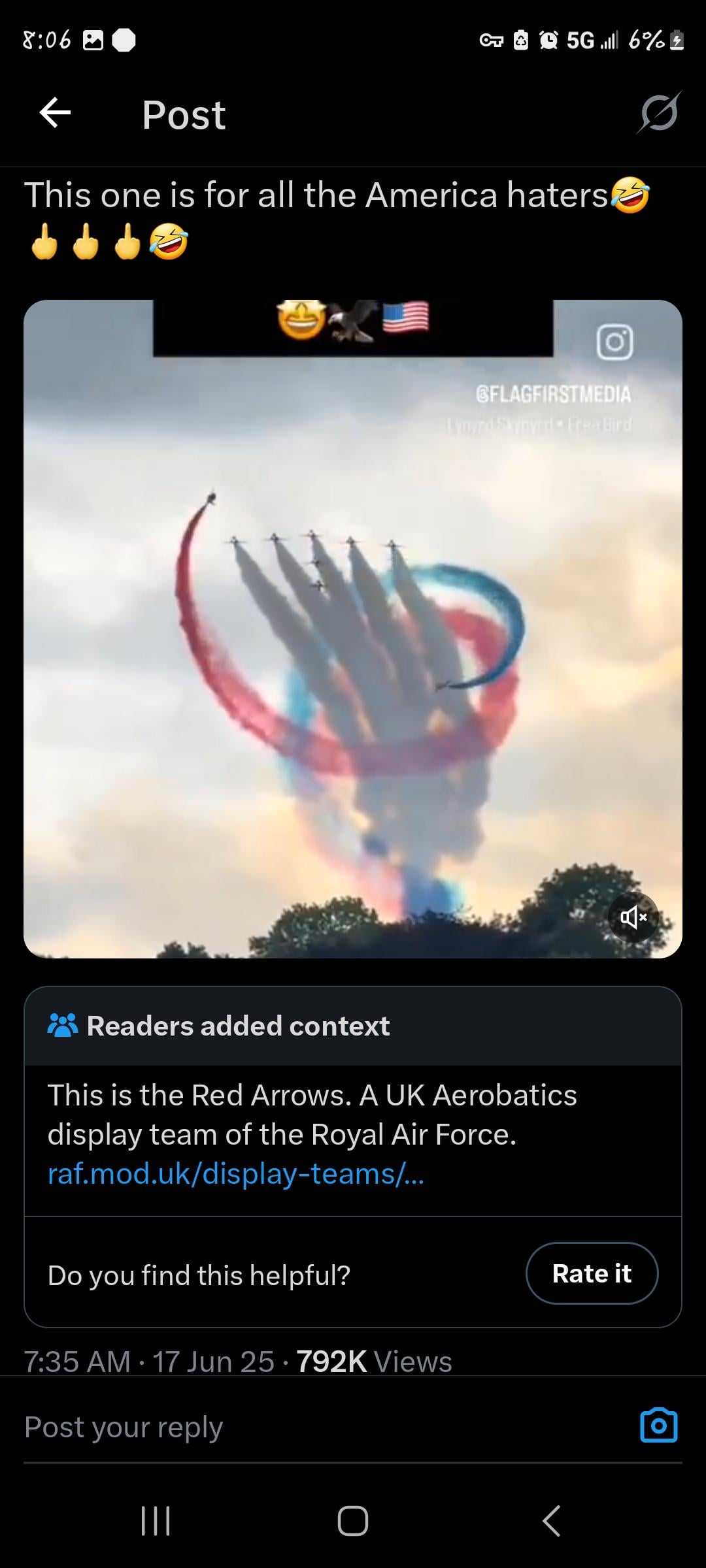
Task: Go back using the top arrow
Action: coord(55,114)
